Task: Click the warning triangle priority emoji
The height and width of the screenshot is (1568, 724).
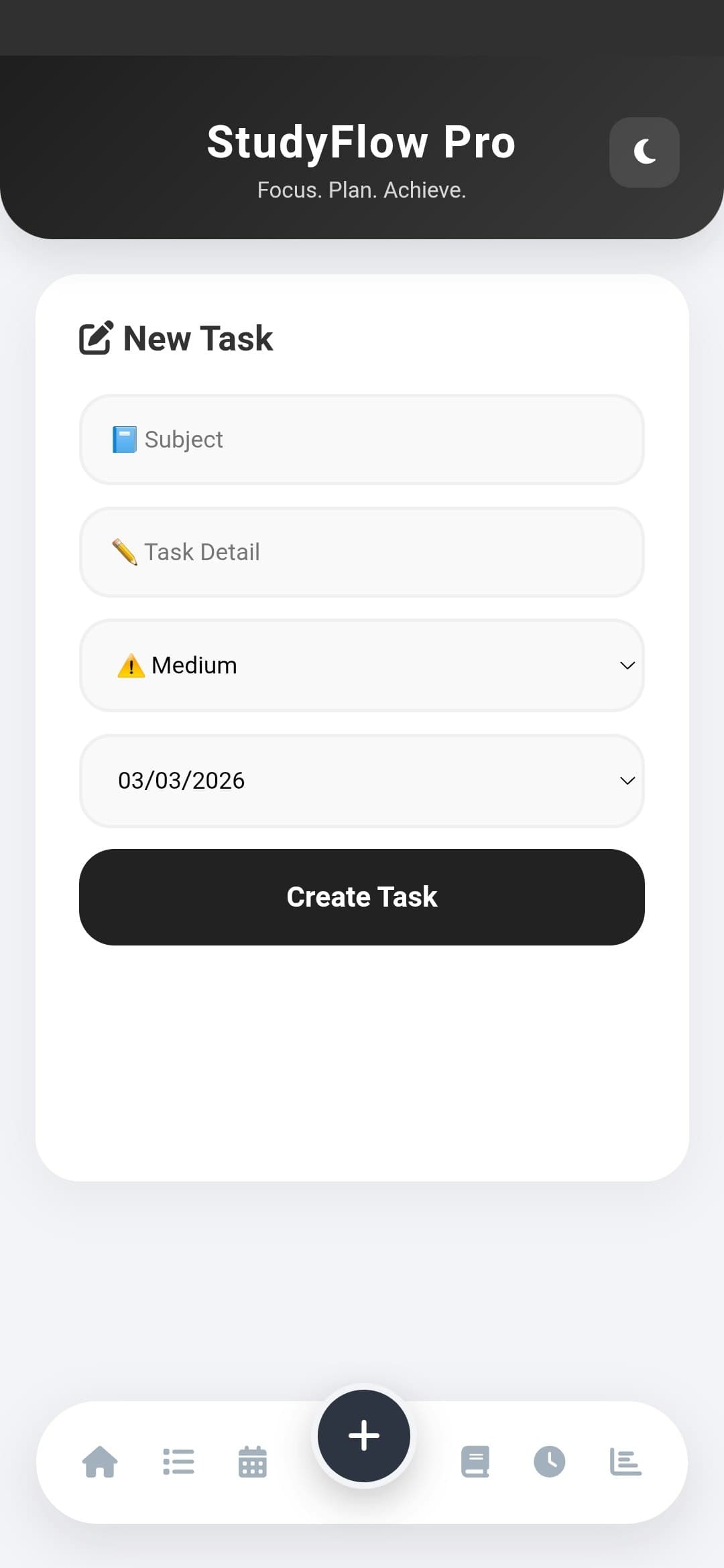Action: coord(132,665)
